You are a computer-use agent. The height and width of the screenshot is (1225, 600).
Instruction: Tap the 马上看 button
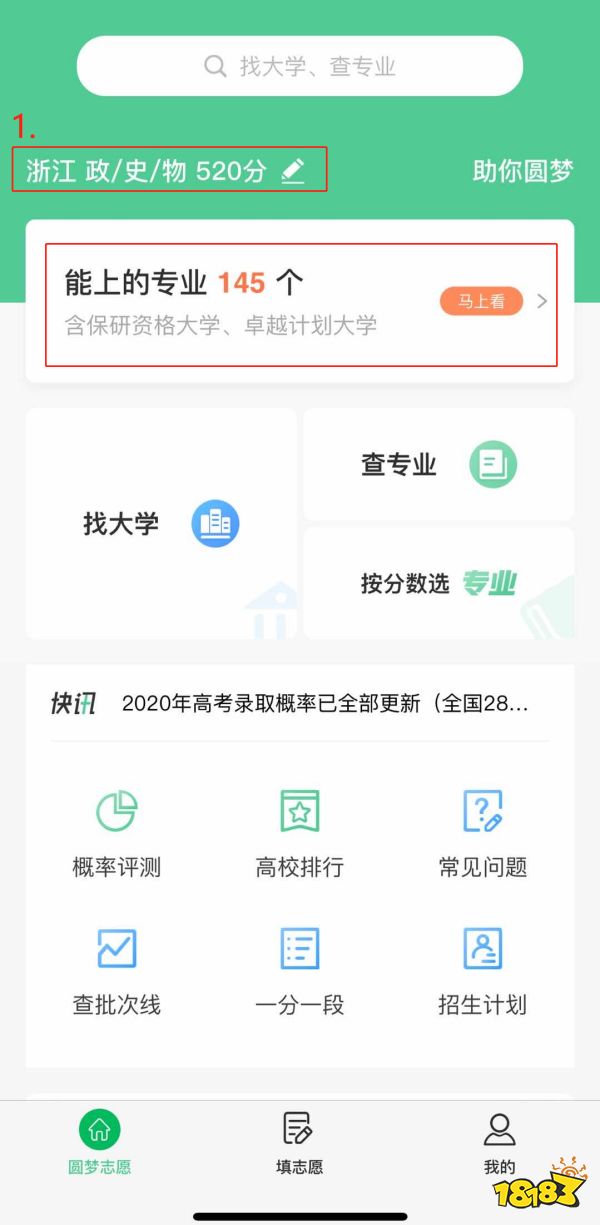[481, 301]
